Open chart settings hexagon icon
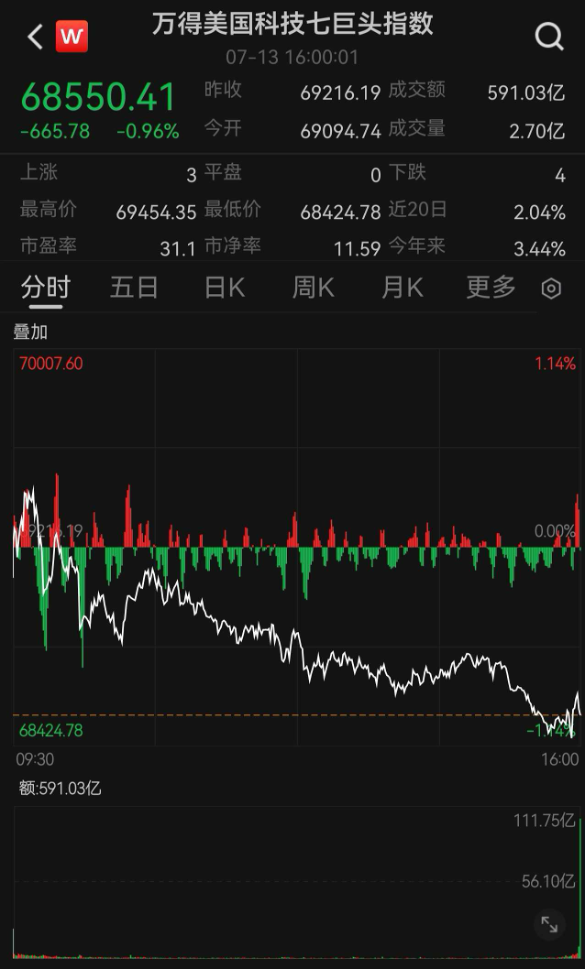The height and width of the screenshot is (970, 586). pyautogui.click(x=551, y=288)
